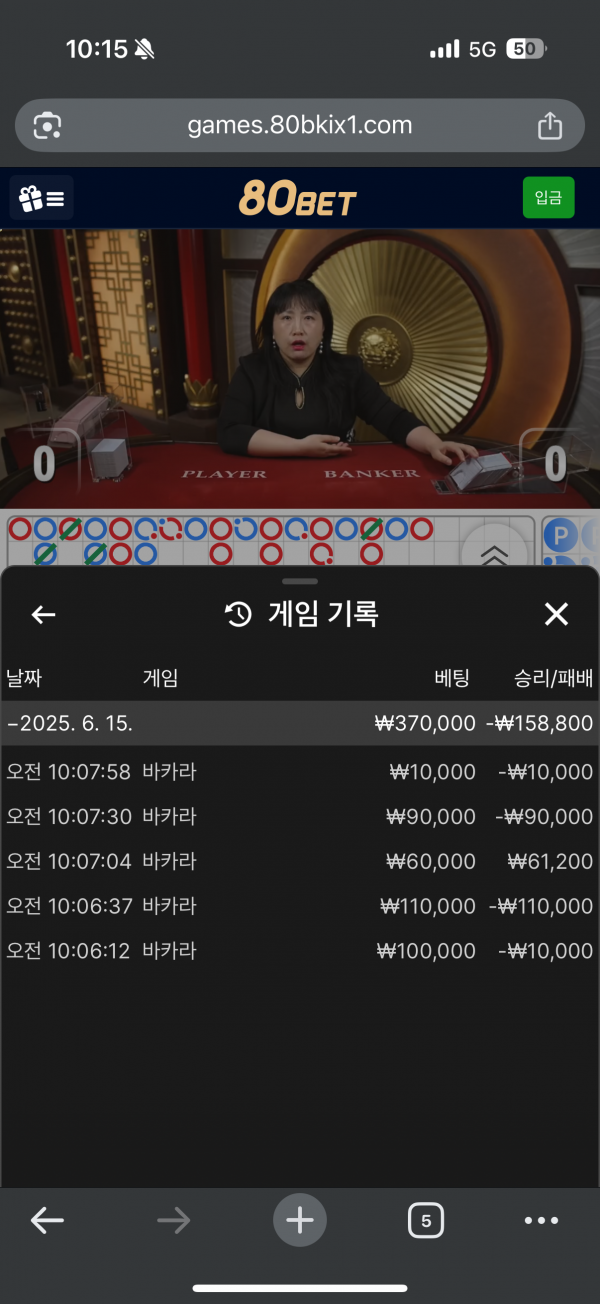Image resolution: width=600 pixels, height=1304 pixels.
Task: Expand the roadmap with the up chevron
Action: [494, 553]
